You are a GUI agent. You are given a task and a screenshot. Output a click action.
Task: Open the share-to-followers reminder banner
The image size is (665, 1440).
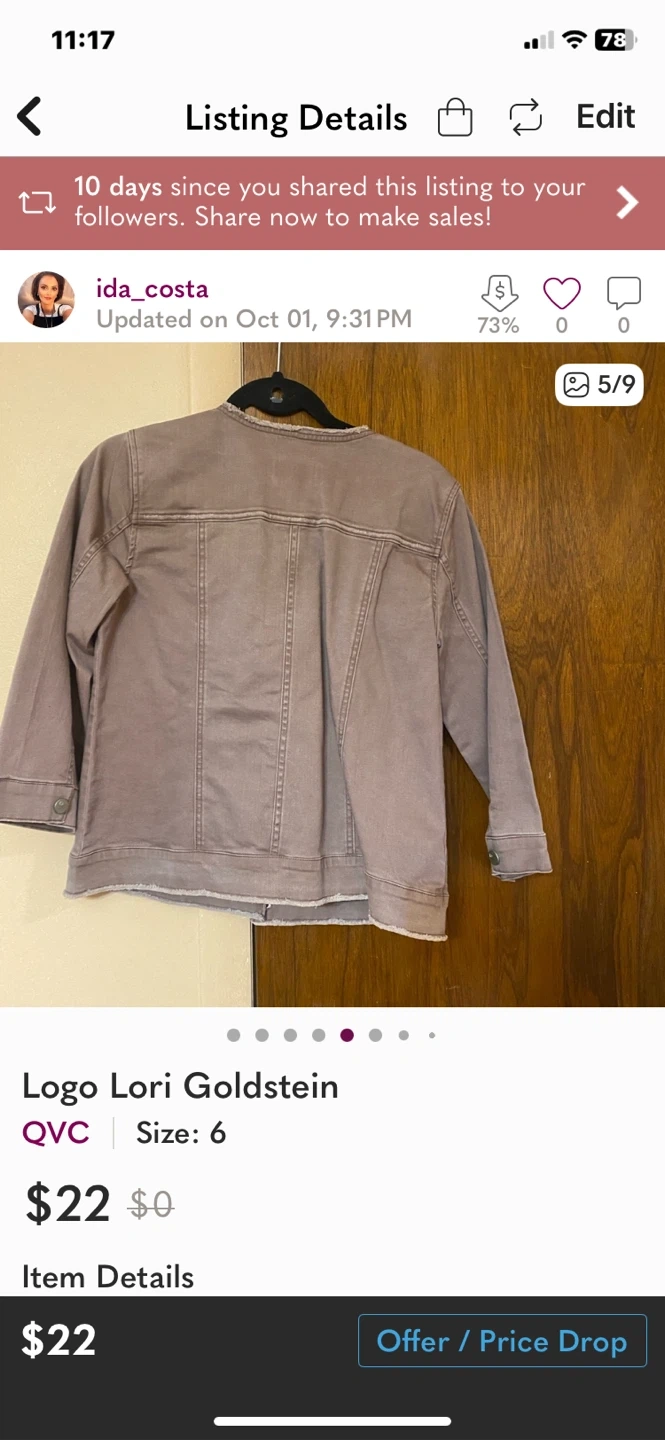coord(332,202)
